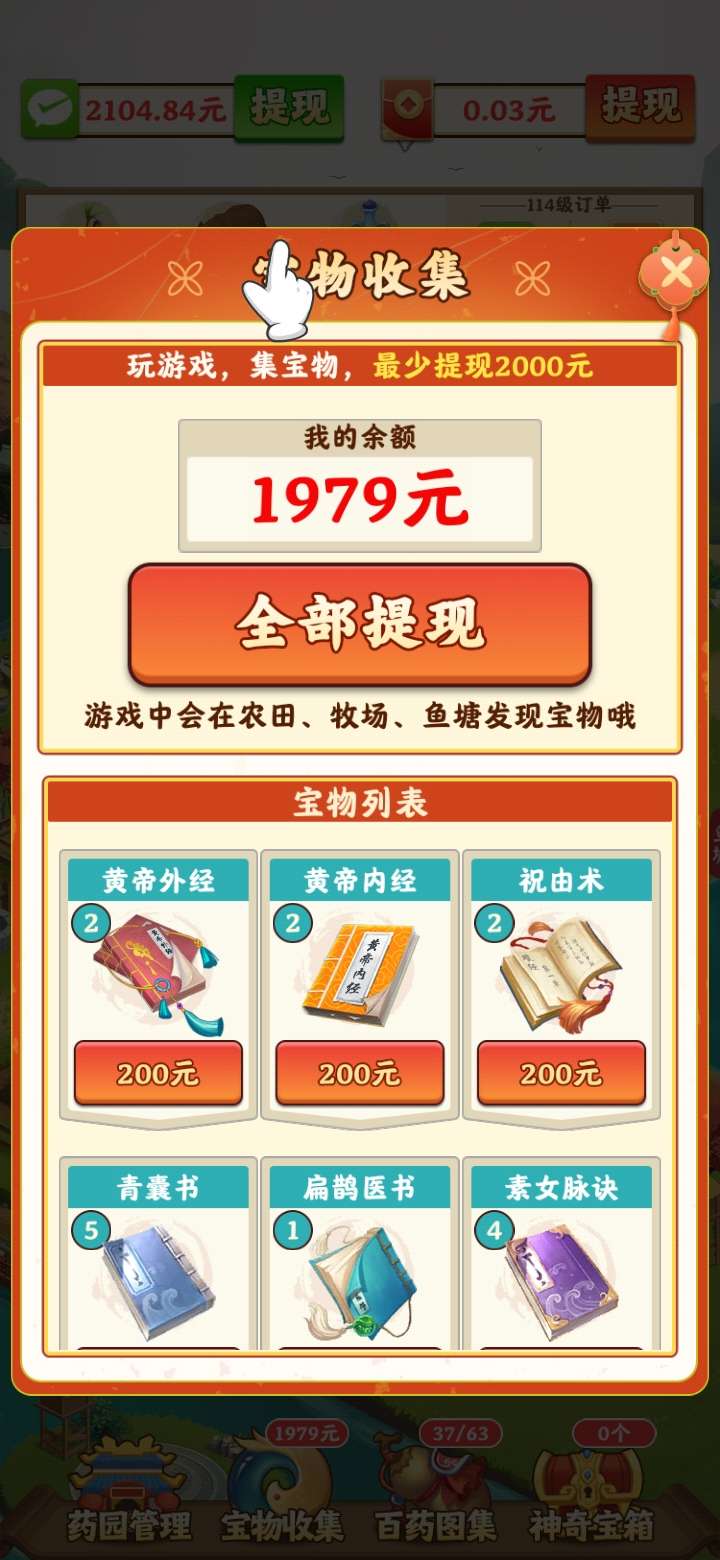Redeem 黄帝外经 for 200元
Image resolution: width=720 pixels, height=1560 pixels.
(158, 1074)
